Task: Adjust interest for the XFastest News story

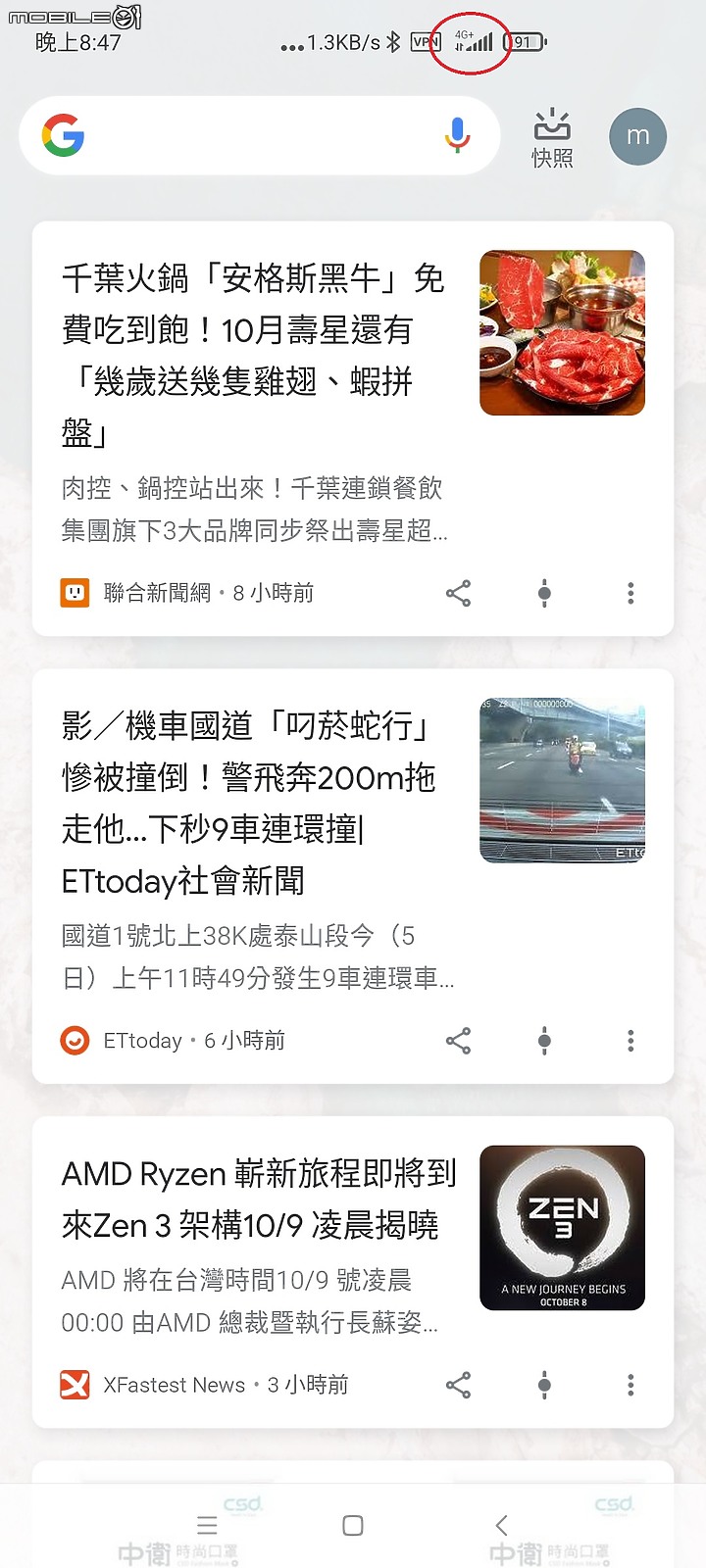Action: (544, 1385)
